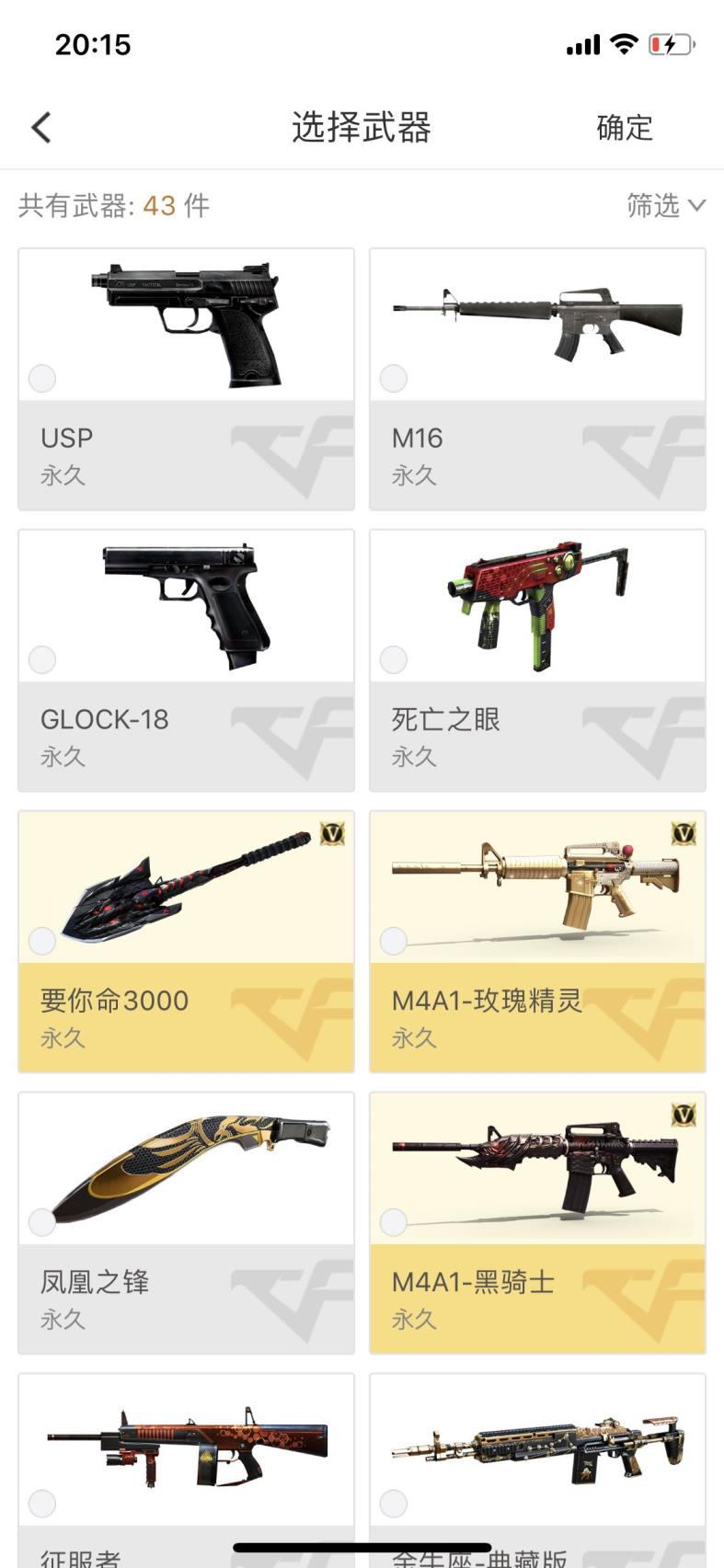Go back from weapon selection
The height and width of the screenshot is (1568, 724).
click(41, 128)
